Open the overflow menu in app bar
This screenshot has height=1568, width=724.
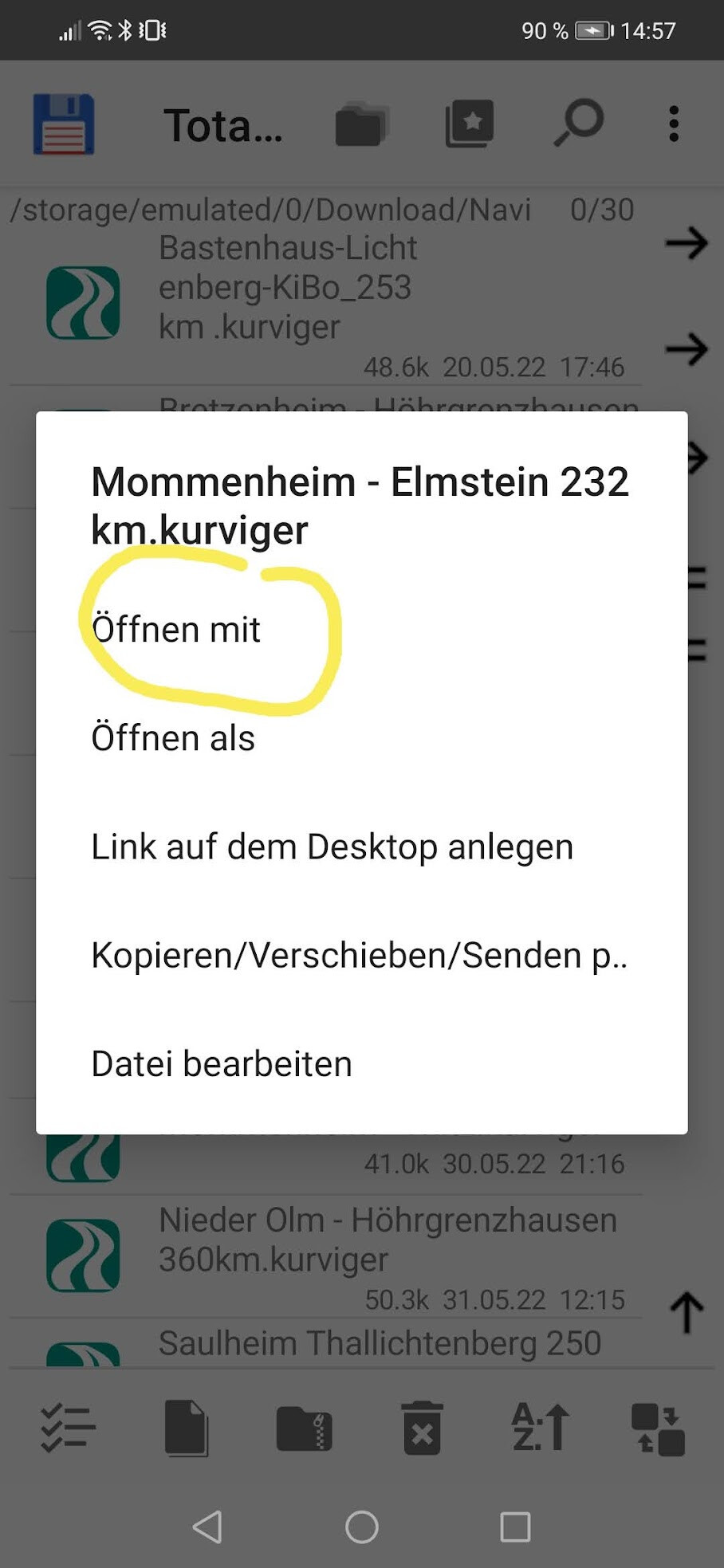[x=674, y=124]
